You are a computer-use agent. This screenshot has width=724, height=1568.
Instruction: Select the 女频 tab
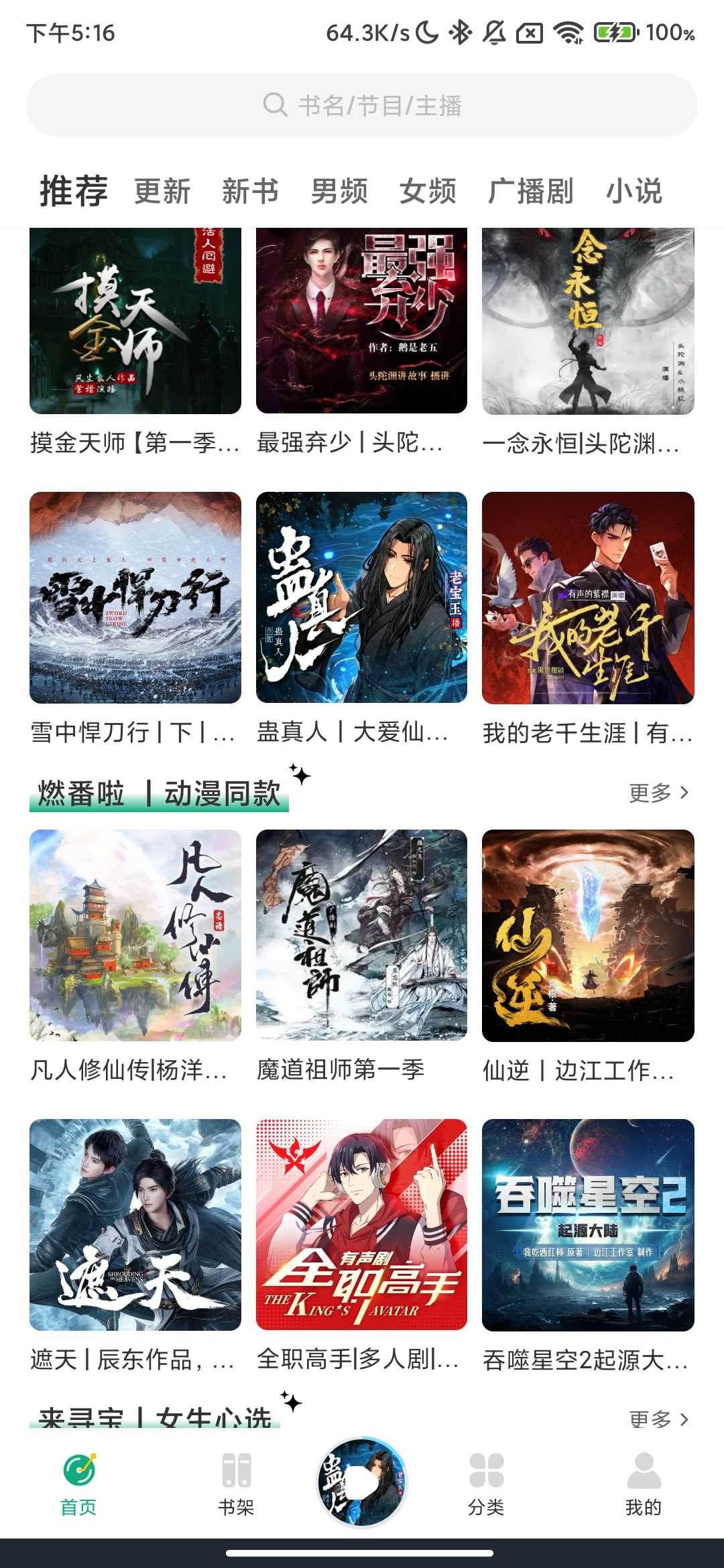pyautogui.click(x=428, y=191)
